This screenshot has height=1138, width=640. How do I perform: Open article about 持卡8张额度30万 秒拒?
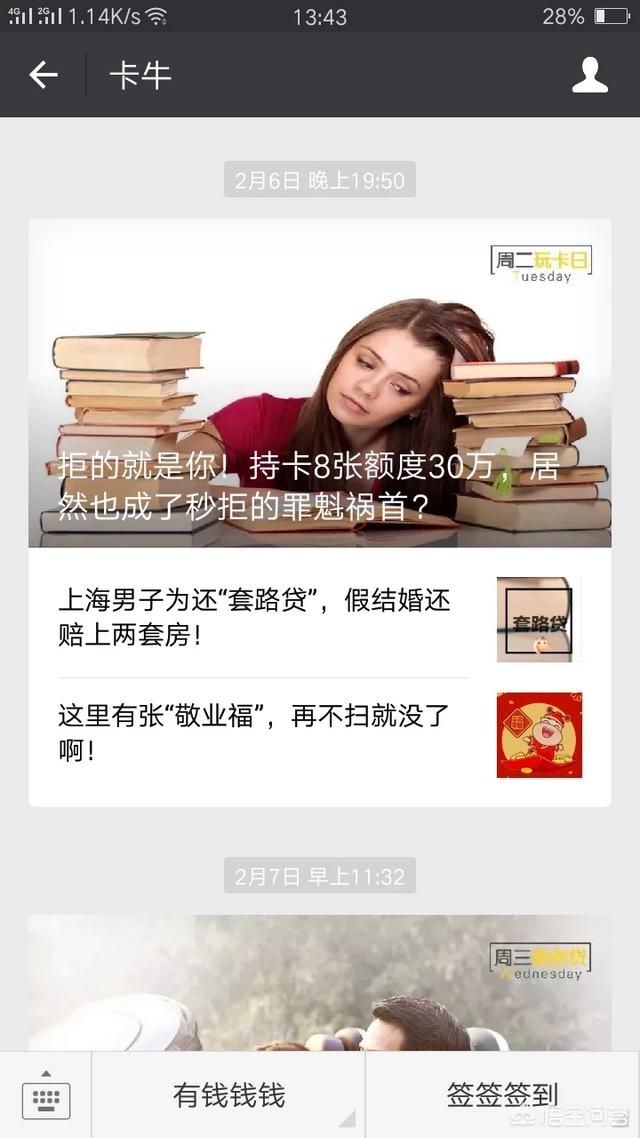[x=320, y=383]
